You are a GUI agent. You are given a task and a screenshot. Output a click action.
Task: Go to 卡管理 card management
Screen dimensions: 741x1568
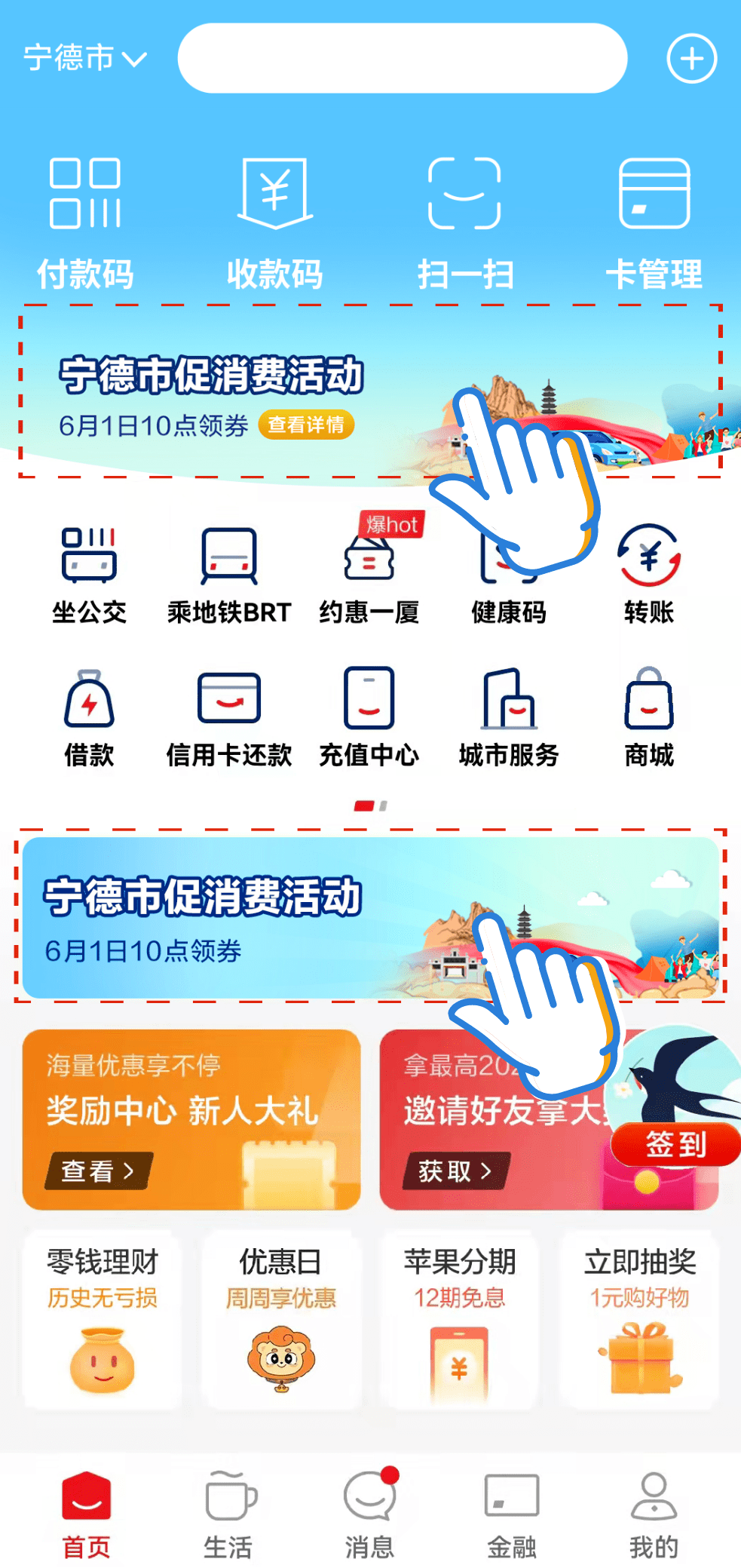pos(654,222)
